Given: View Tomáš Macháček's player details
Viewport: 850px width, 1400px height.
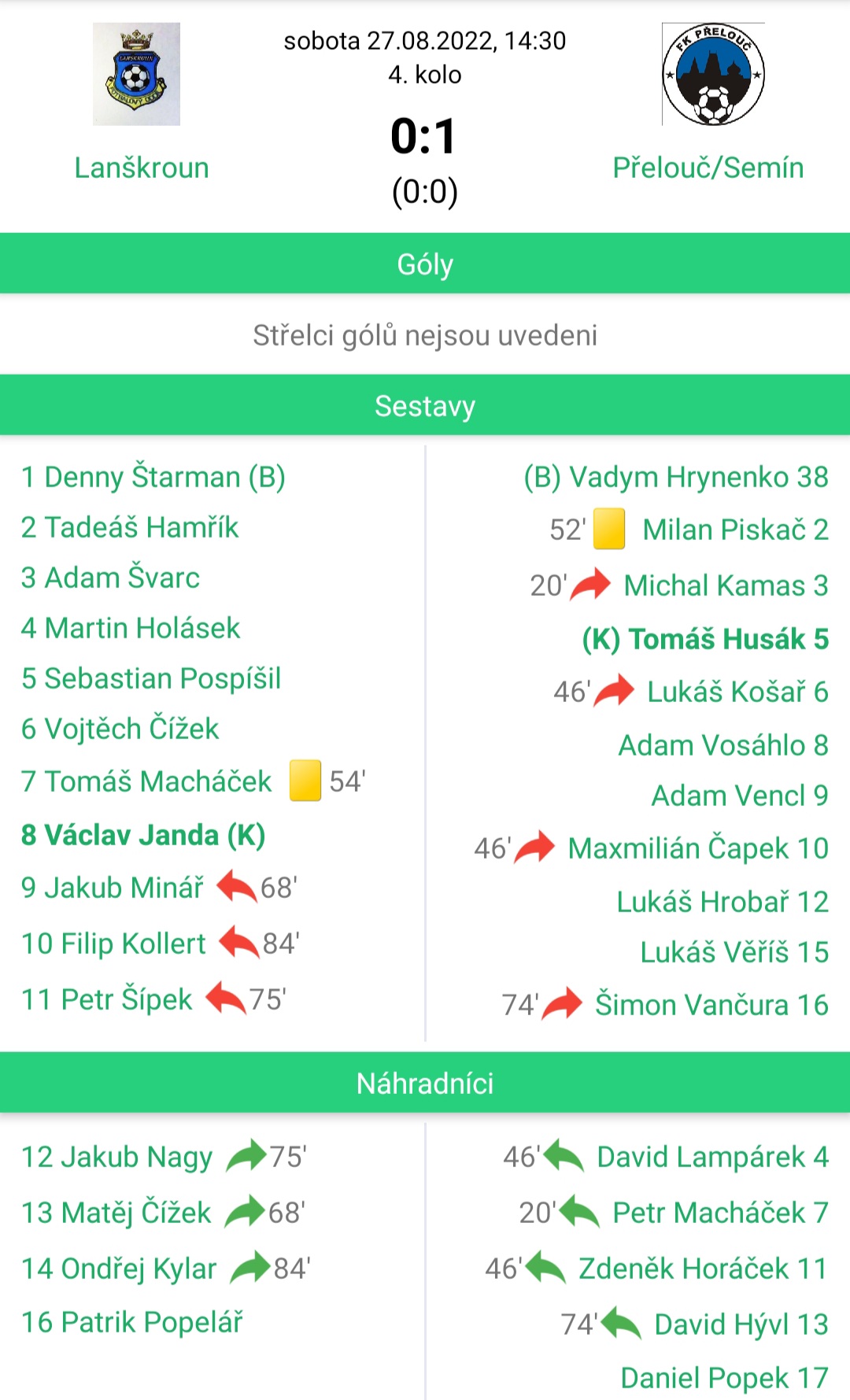Looking at the screenshot, I should 146,781.
